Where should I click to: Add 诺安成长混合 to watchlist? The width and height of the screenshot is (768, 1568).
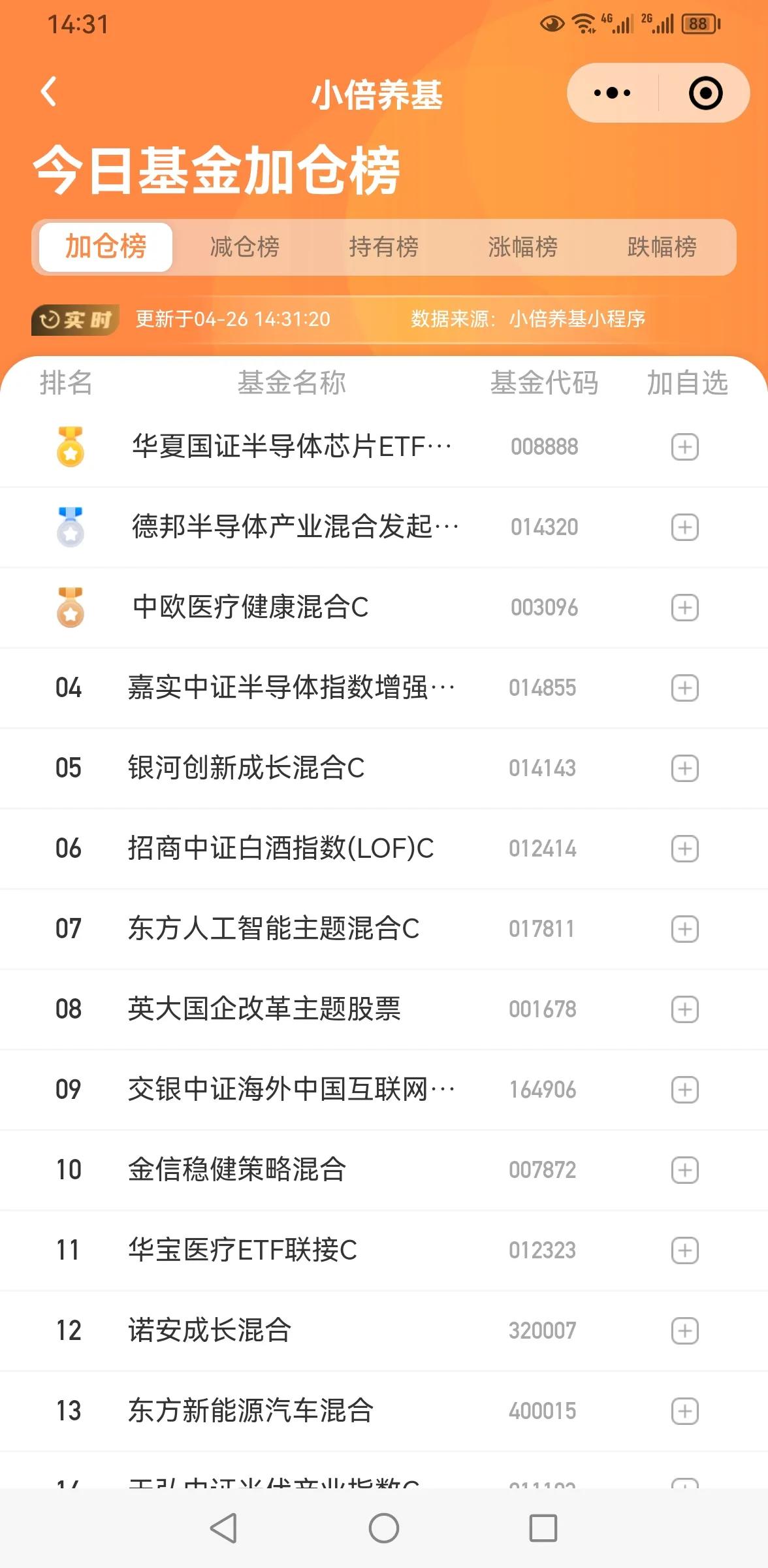(x=685, y=1330)
